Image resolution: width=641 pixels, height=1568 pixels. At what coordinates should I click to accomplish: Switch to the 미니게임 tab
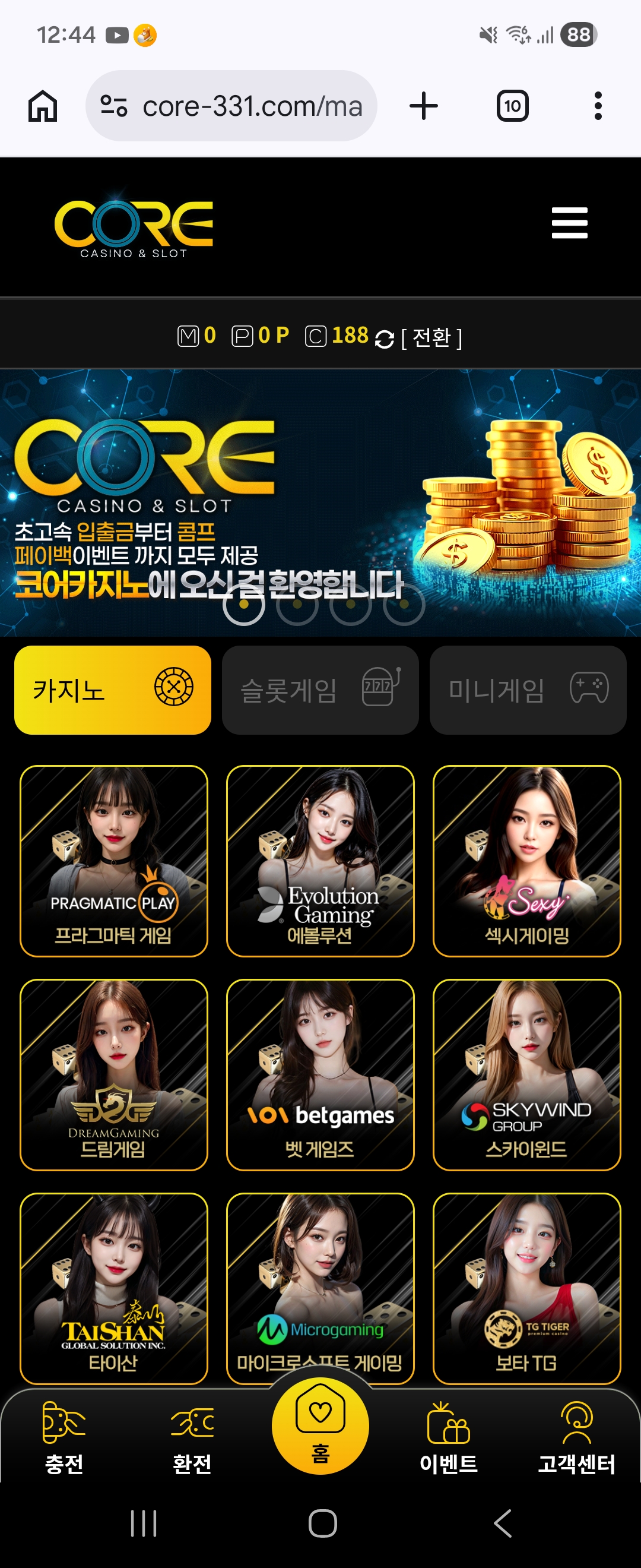(x=527, y=690)
